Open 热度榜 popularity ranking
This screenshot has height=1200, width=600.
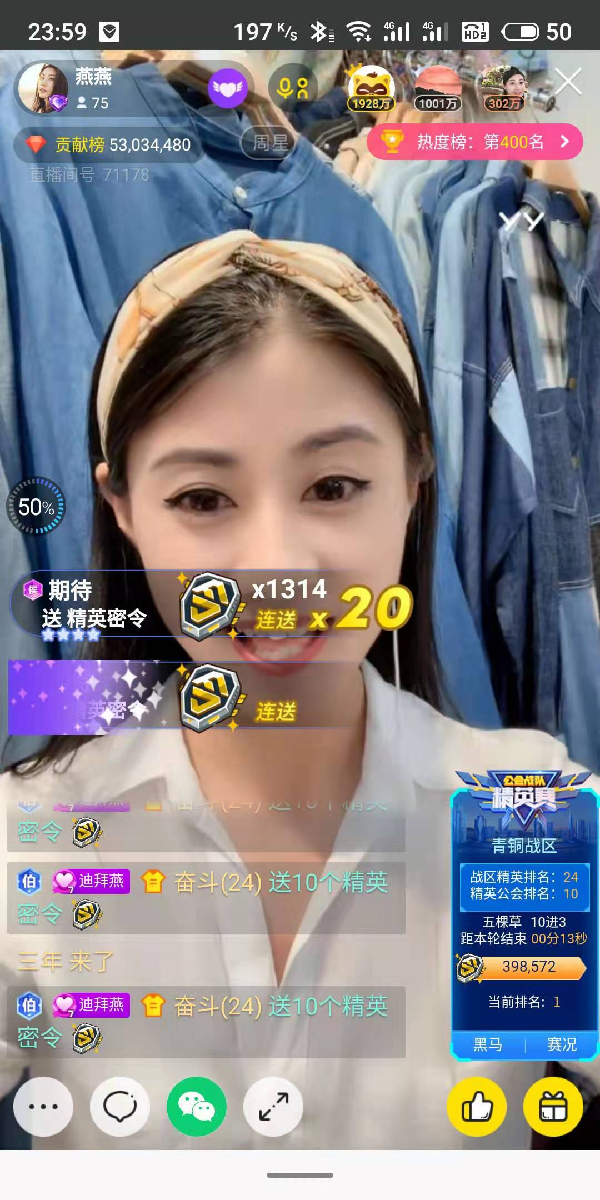(474, 142)
